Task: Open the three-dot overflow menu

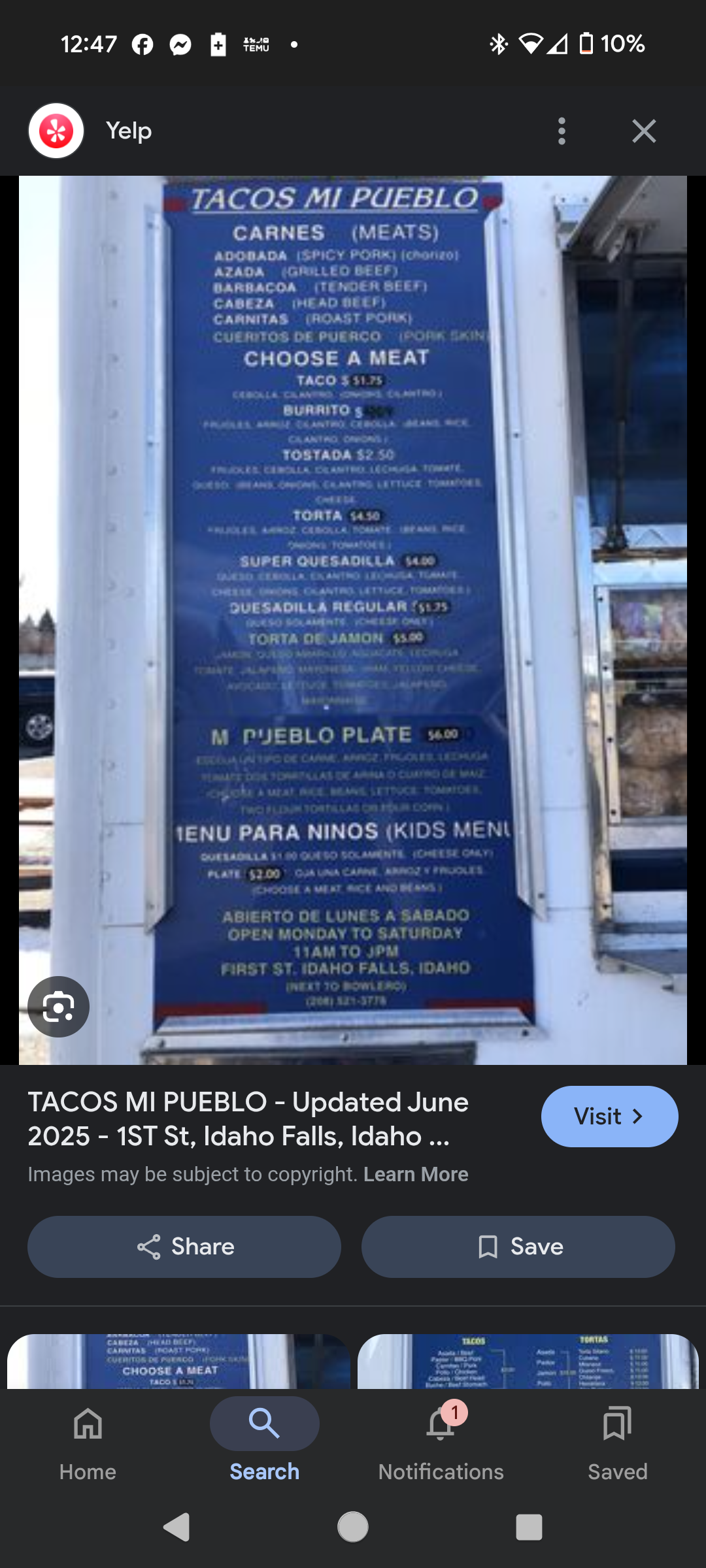Action: (x=562, y=131)
